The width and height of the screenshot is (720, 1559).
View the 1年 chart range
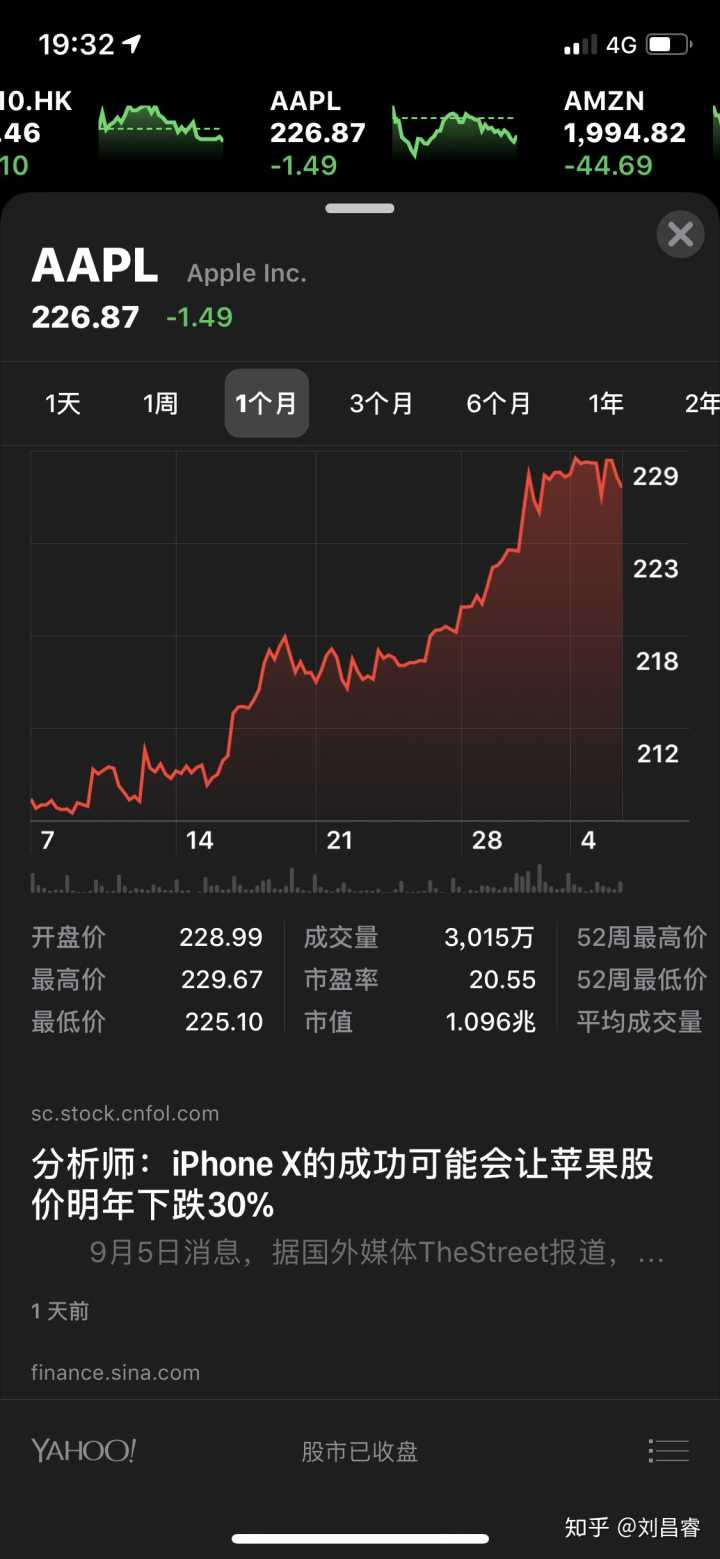(606, 404)
